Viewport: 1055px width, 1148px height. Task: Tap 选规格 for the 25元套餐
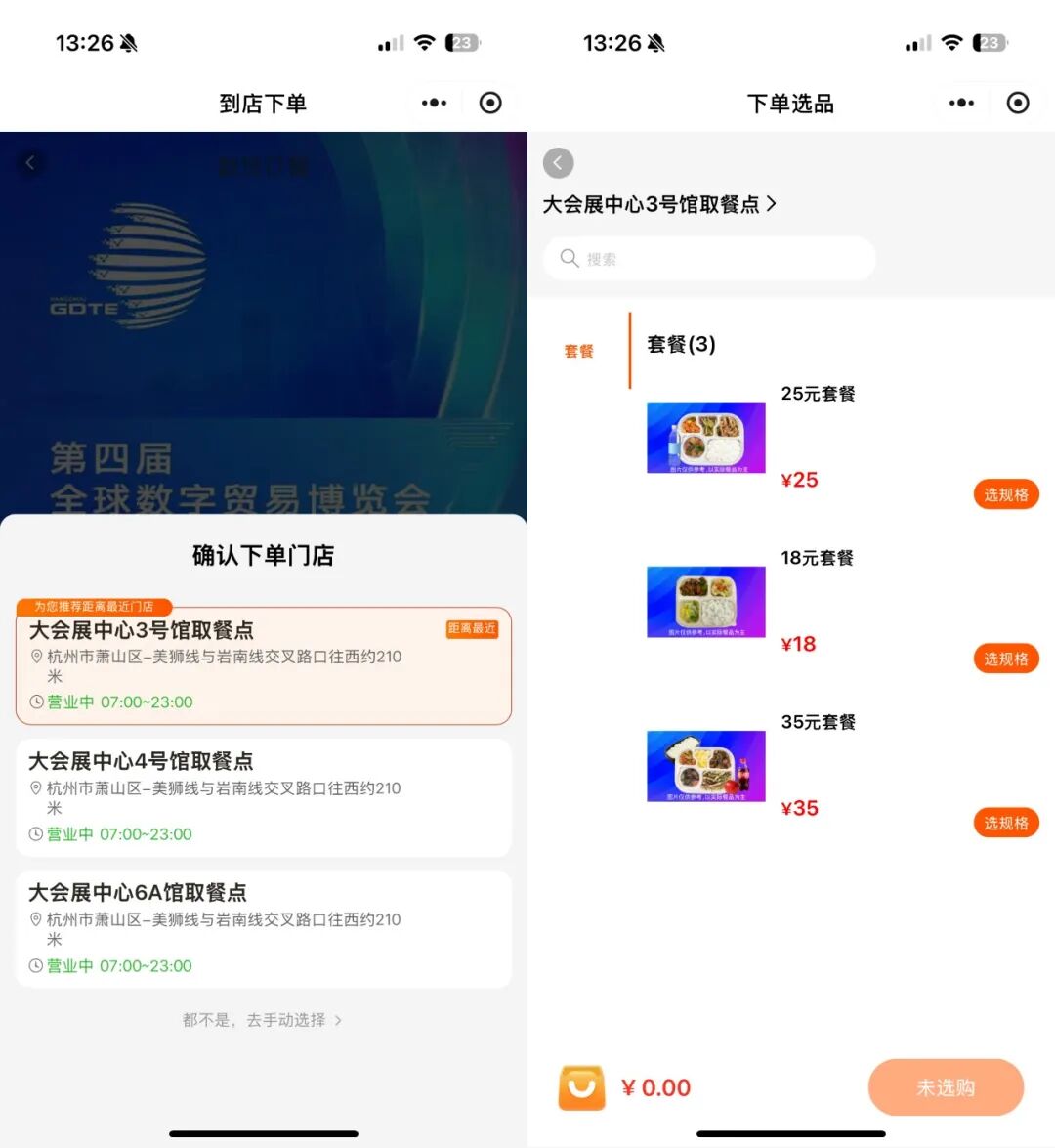(1005, 494)
